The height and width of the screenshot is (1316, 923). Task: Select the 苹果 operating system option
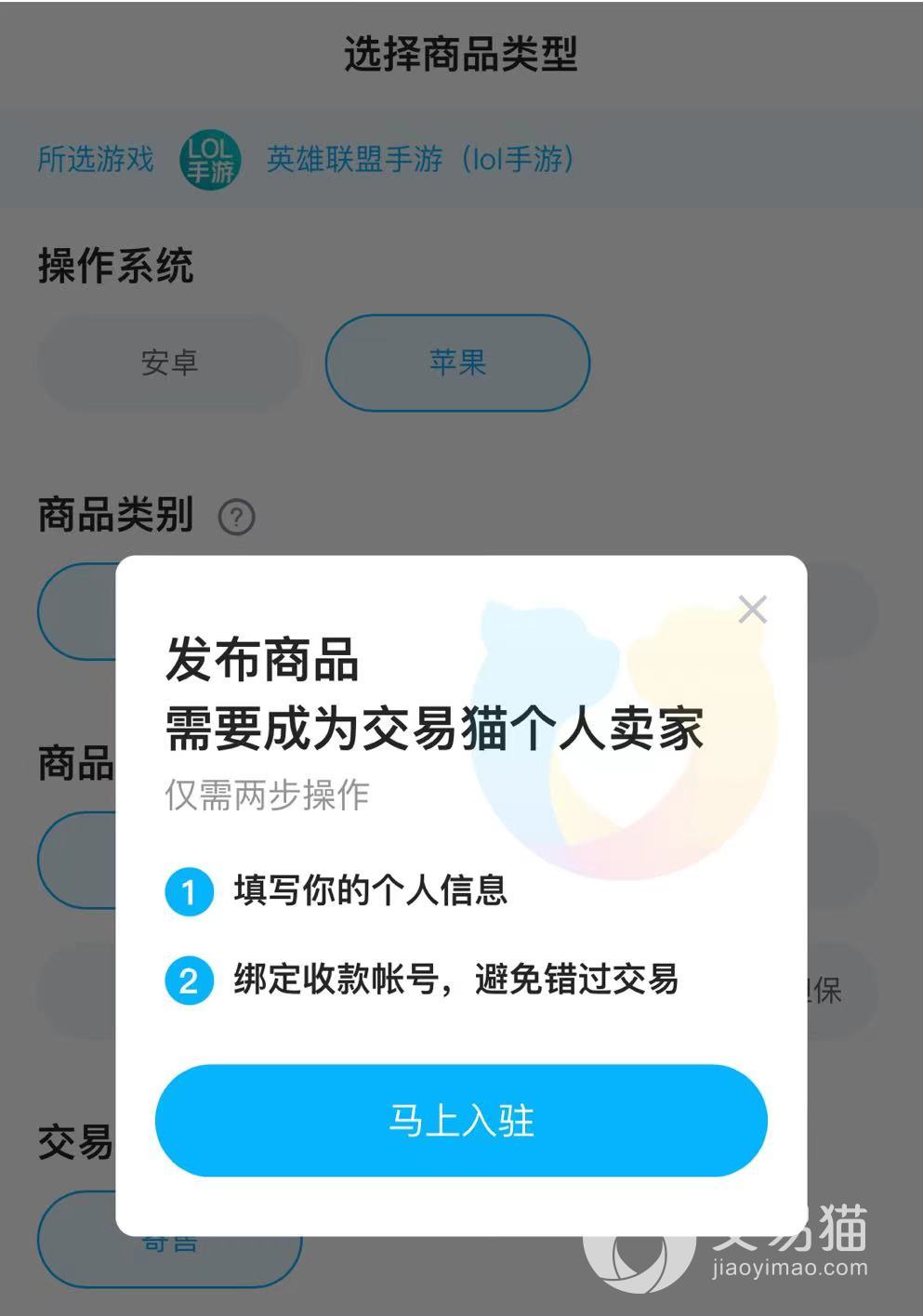coord(457,362)
